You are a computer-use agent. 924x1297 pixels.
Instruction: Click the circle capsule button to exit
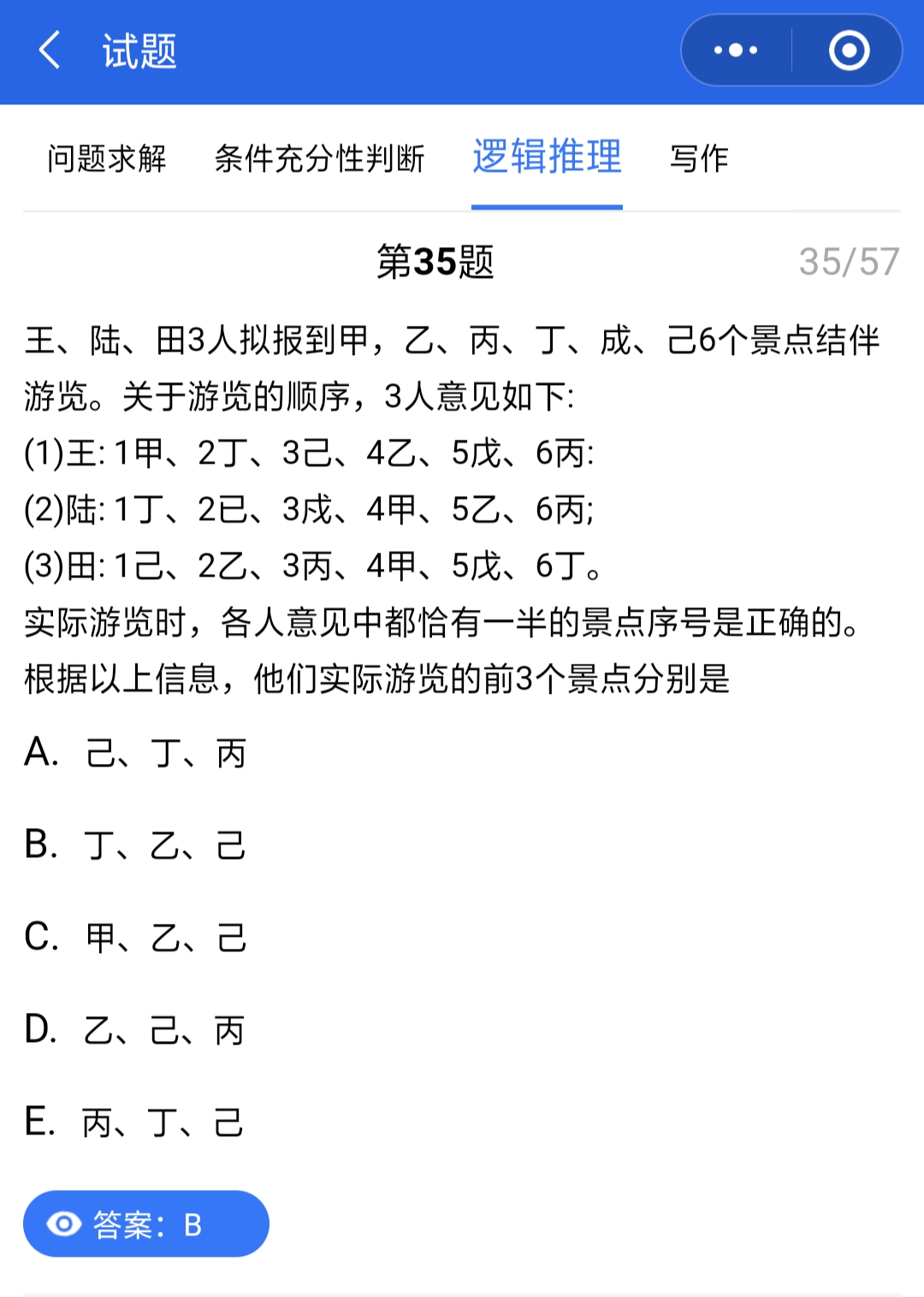click(x=850, y=51)
